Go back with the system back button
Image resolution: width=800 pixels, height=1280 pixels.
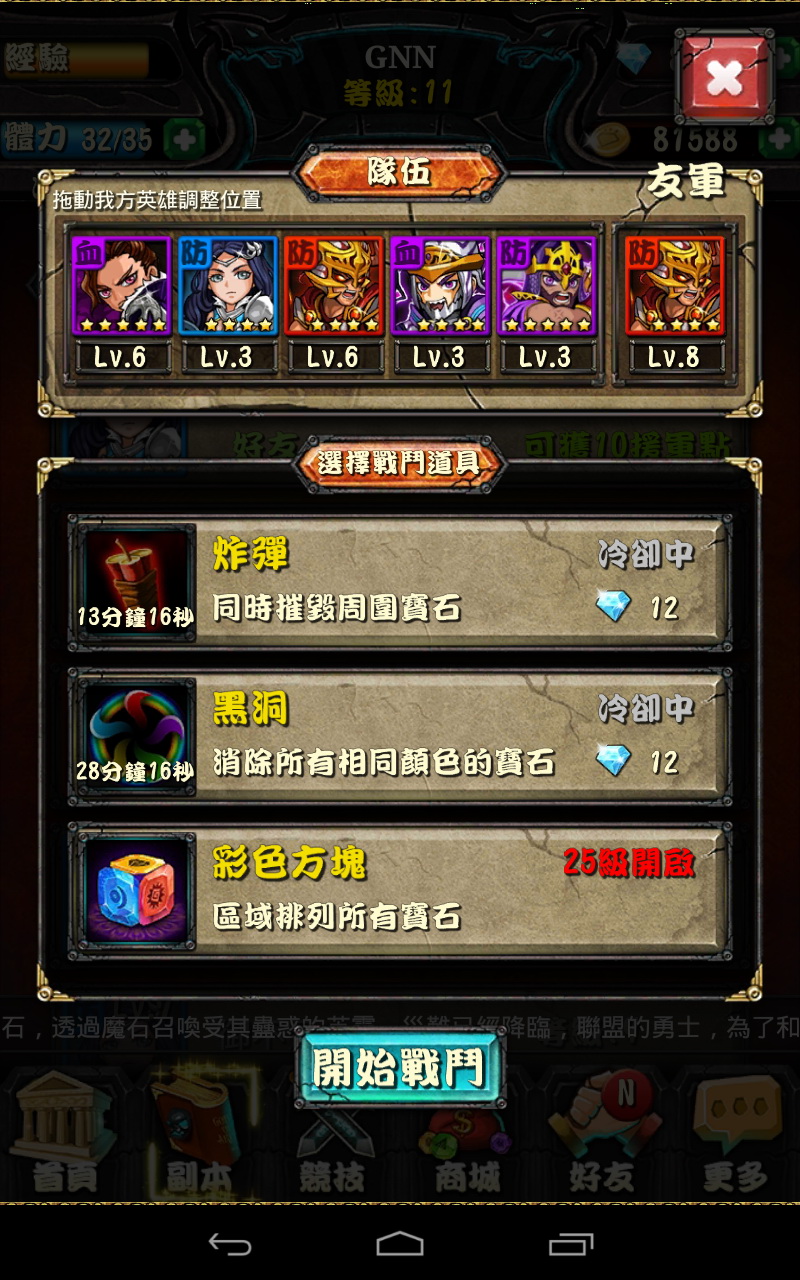pos(229,1244)
